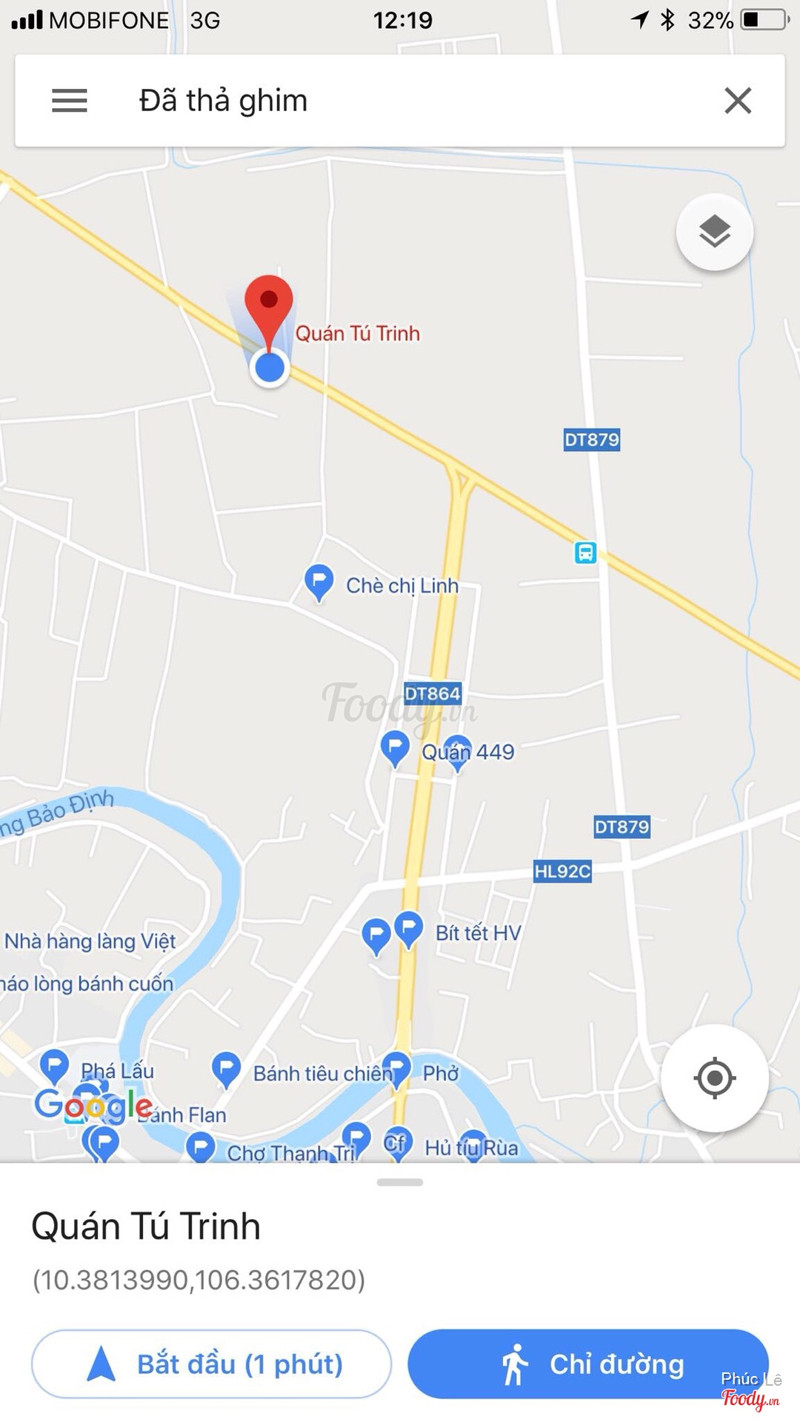Expand the Quán Tú Trinh info card
This screenshot has width=800, height=1422.
[400, 1183]
